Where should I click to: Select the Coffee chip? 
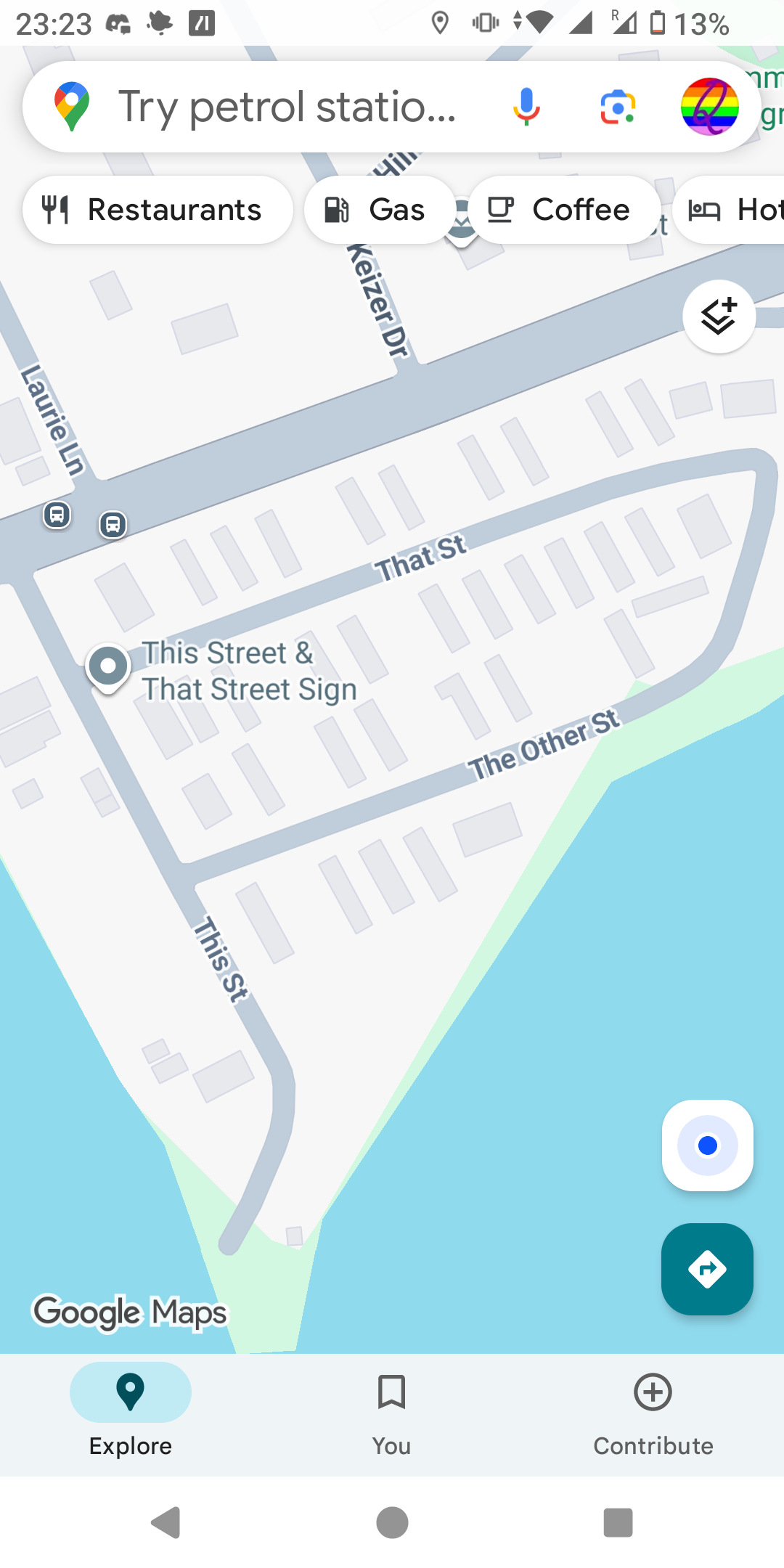563,210
